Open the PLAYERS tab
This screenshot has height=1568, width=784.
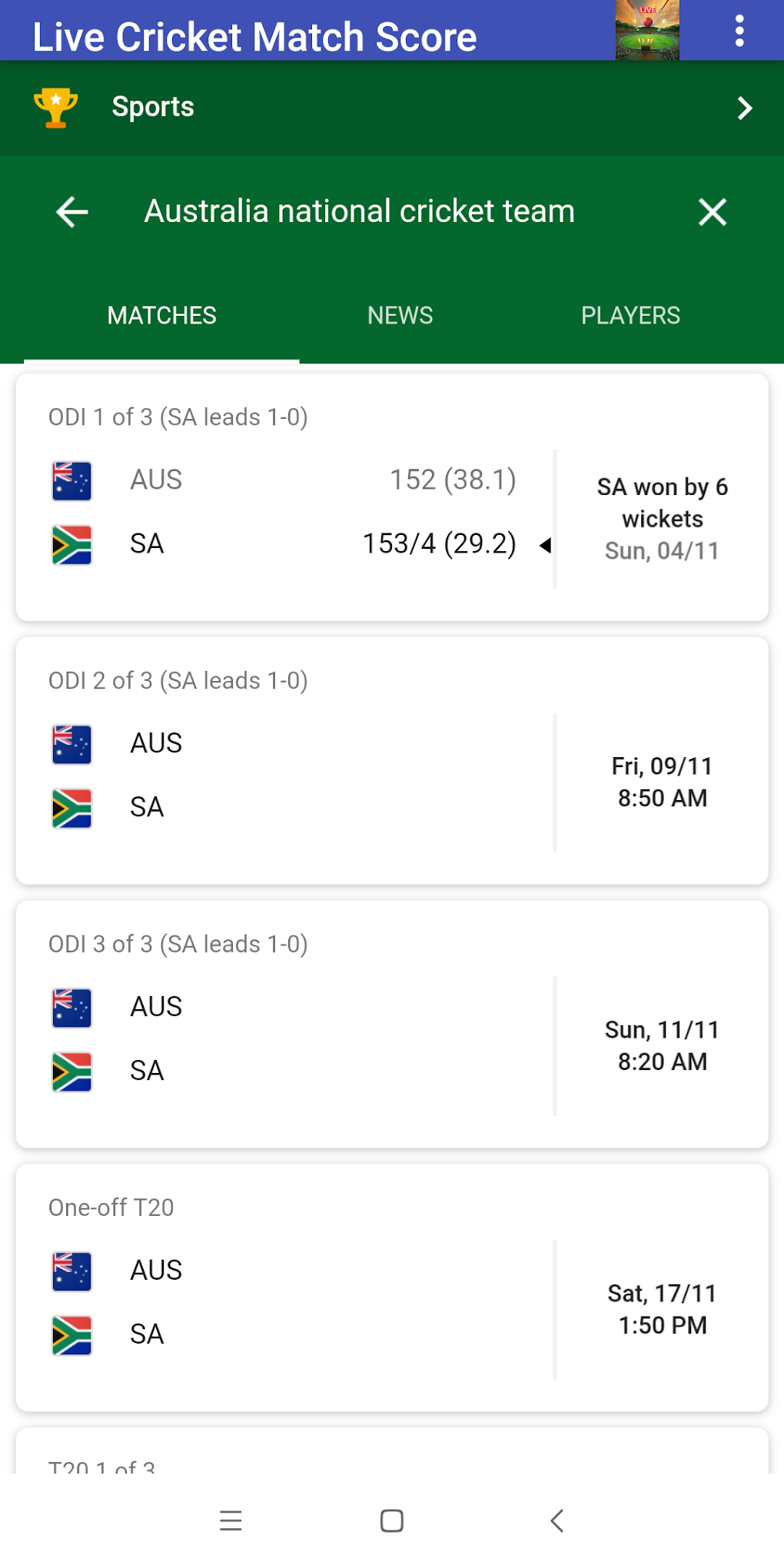point(630,315)
